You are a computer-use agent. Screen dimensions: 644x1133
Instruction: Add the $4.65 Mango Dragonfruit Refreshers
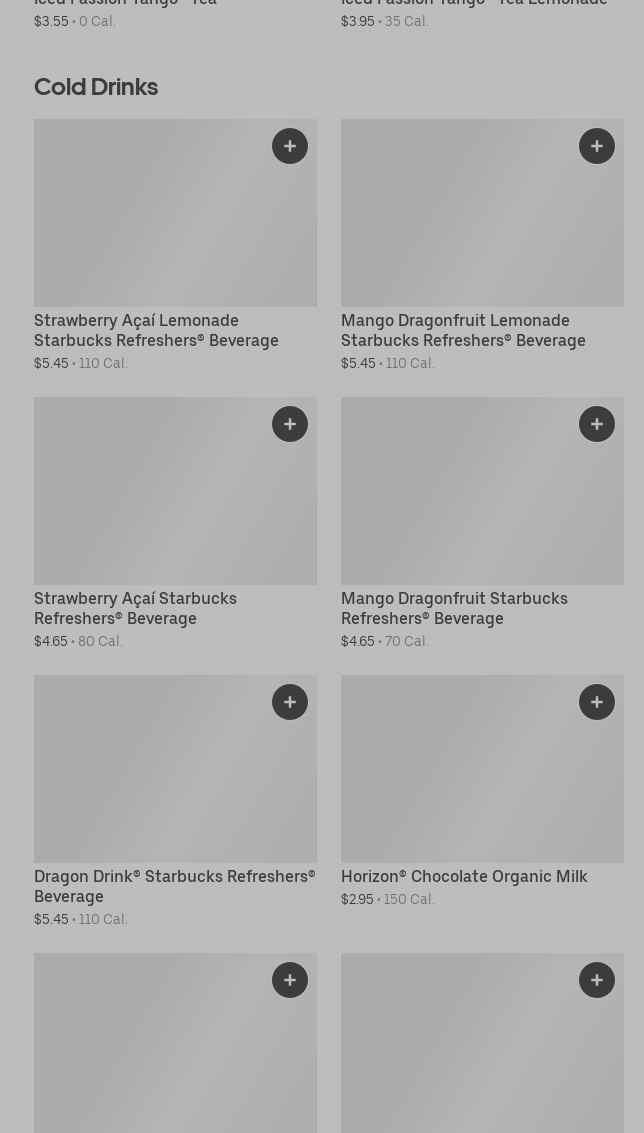(597, 424)
